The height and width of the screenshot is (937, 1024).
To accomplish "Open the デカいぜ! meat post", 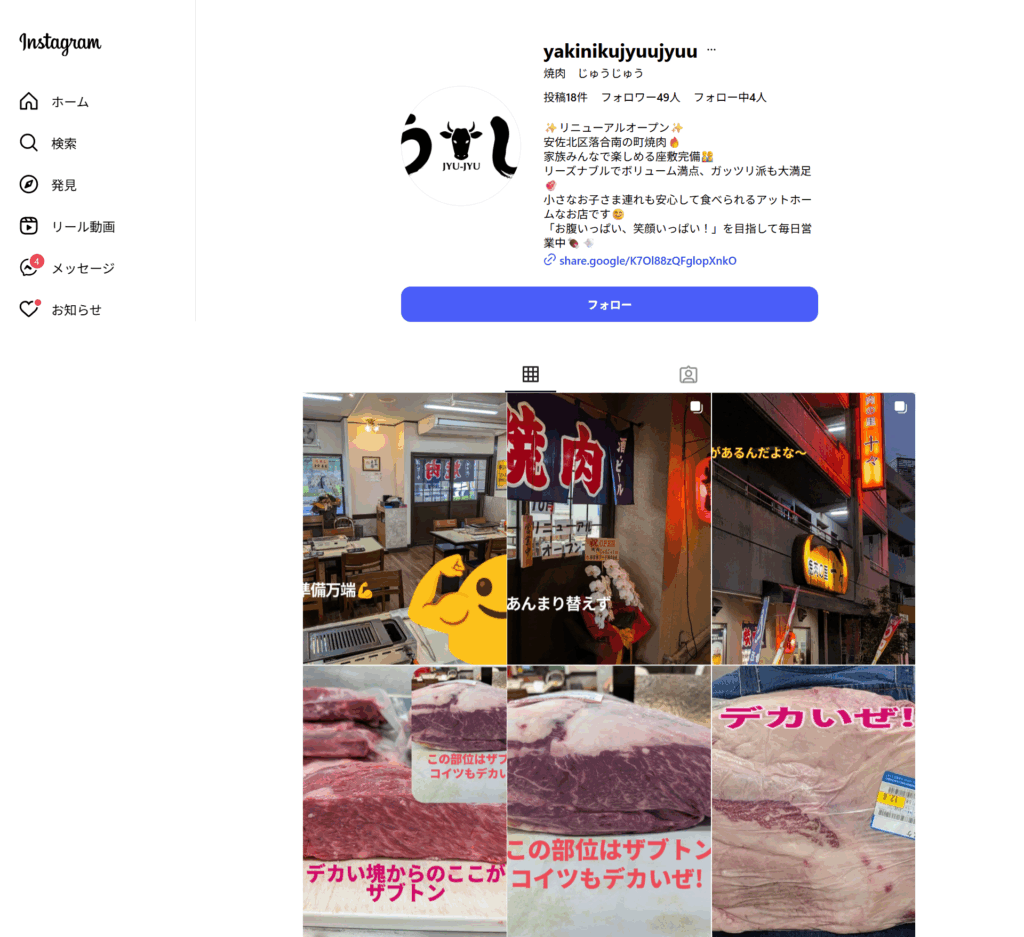I will (813, 800).
